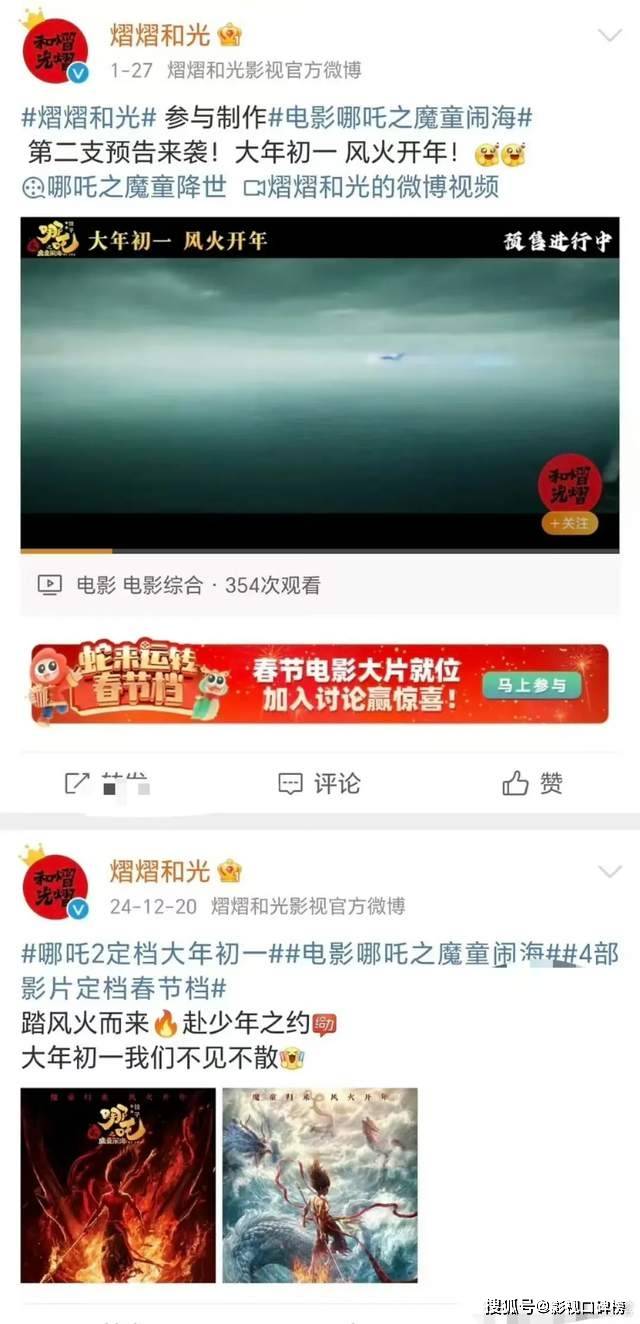The width and height of the screenshot is (640, 1324).
Task: Open the #4部影片定档春节档# hashtag
Action: click(120, 988)
